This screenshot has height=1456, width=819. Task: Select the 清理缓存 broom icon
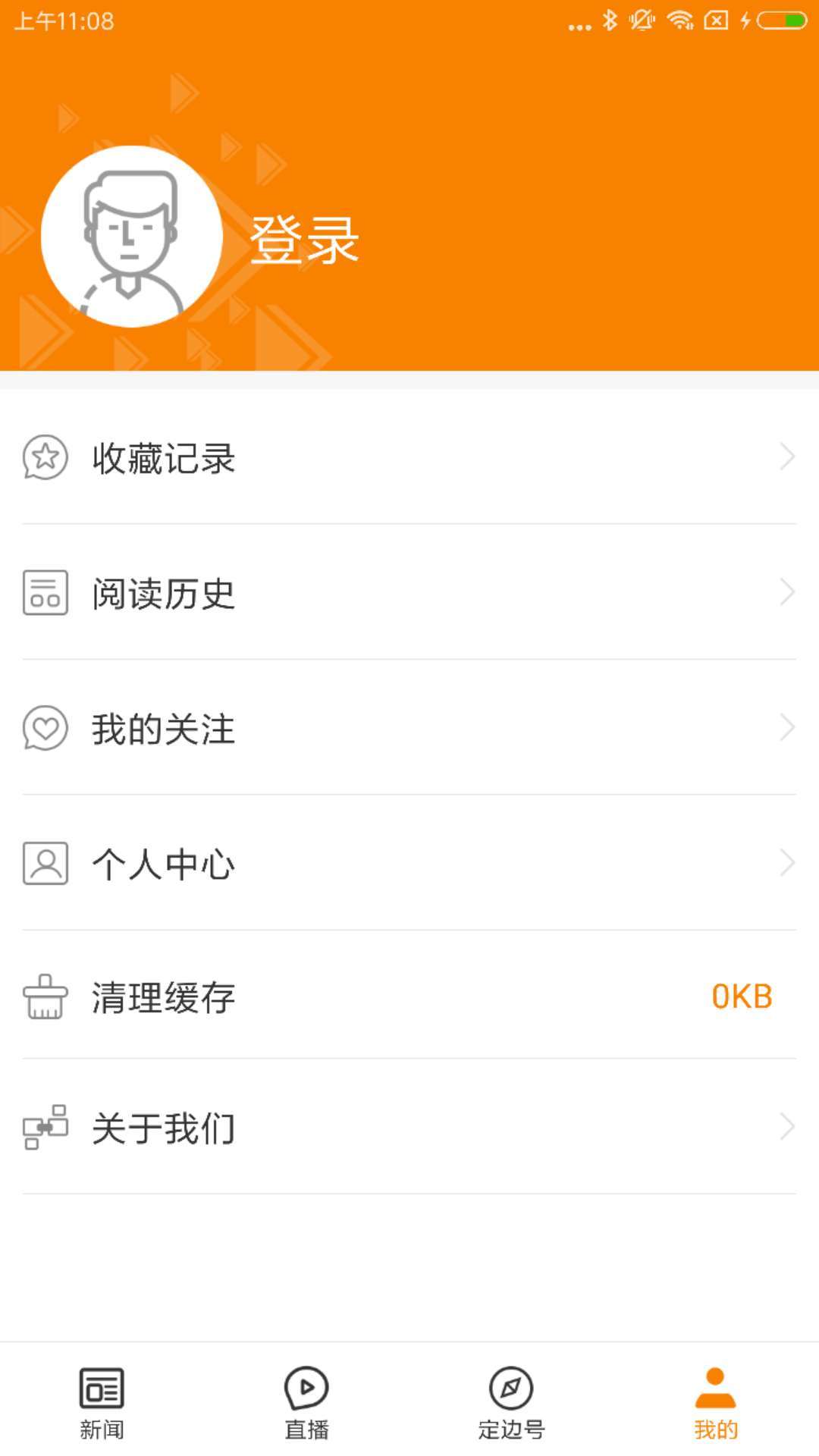pyautogui.click(x=44, y=999)
